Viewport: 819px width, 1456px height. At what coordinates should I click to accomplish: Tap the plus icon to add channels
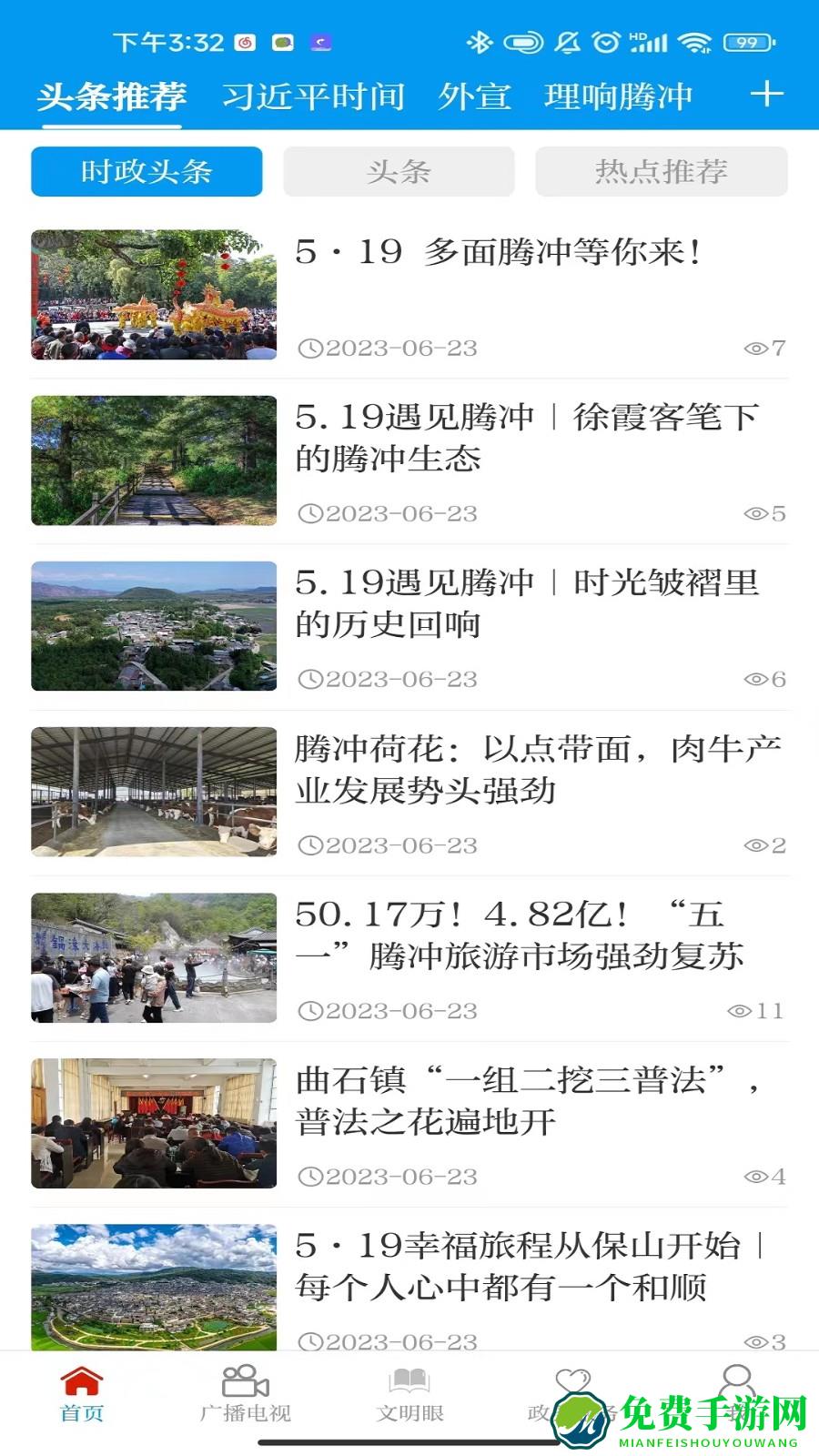point(766,95)
